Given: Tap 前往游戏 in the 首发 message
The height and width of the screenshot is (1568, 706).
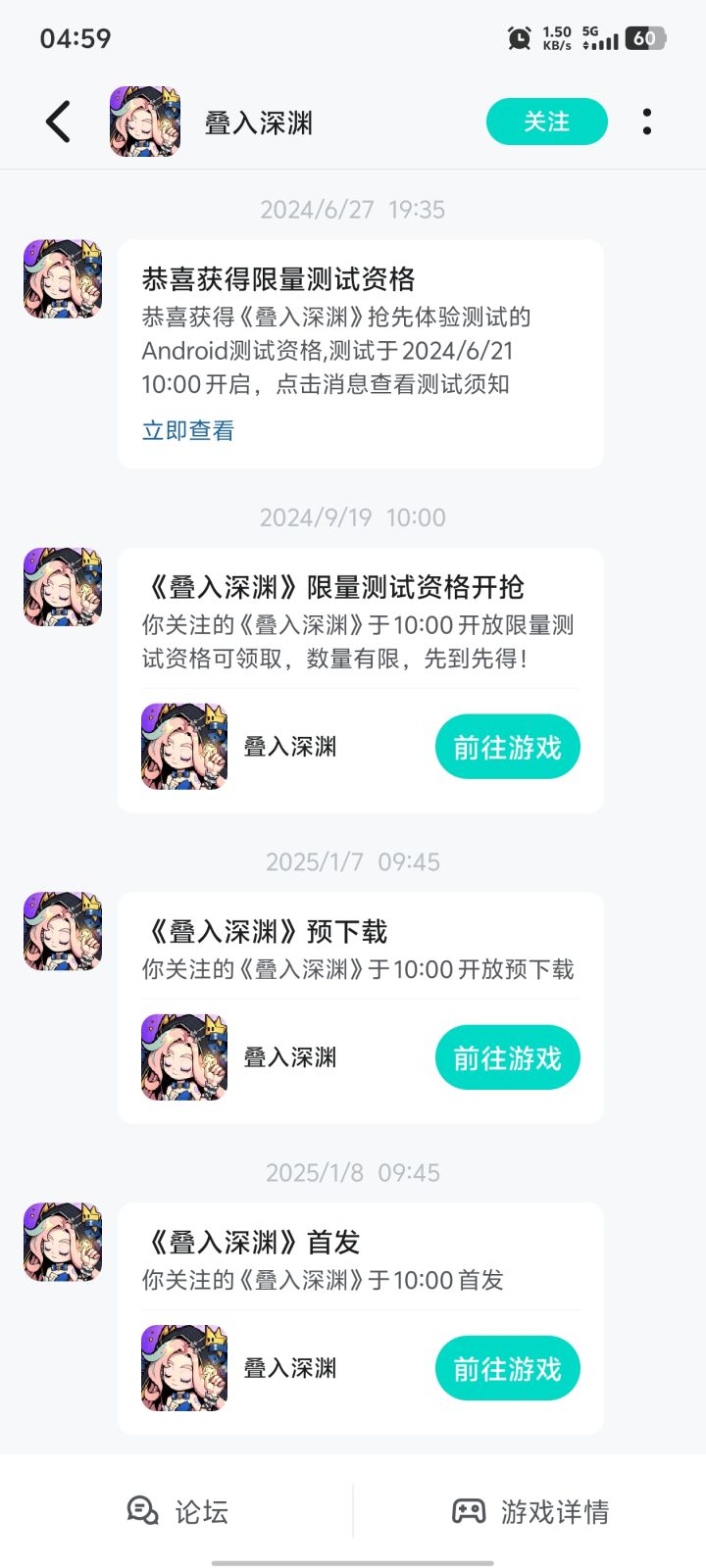Looking at the screenshot, I should coord(507,1368).
